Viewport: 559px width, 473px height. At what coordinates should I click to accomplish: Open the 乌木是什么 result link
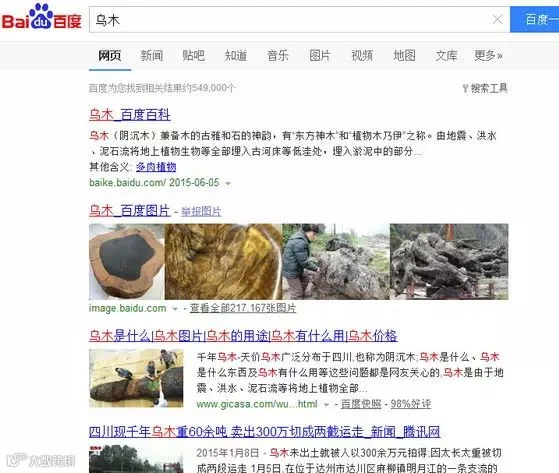[243, 336]
